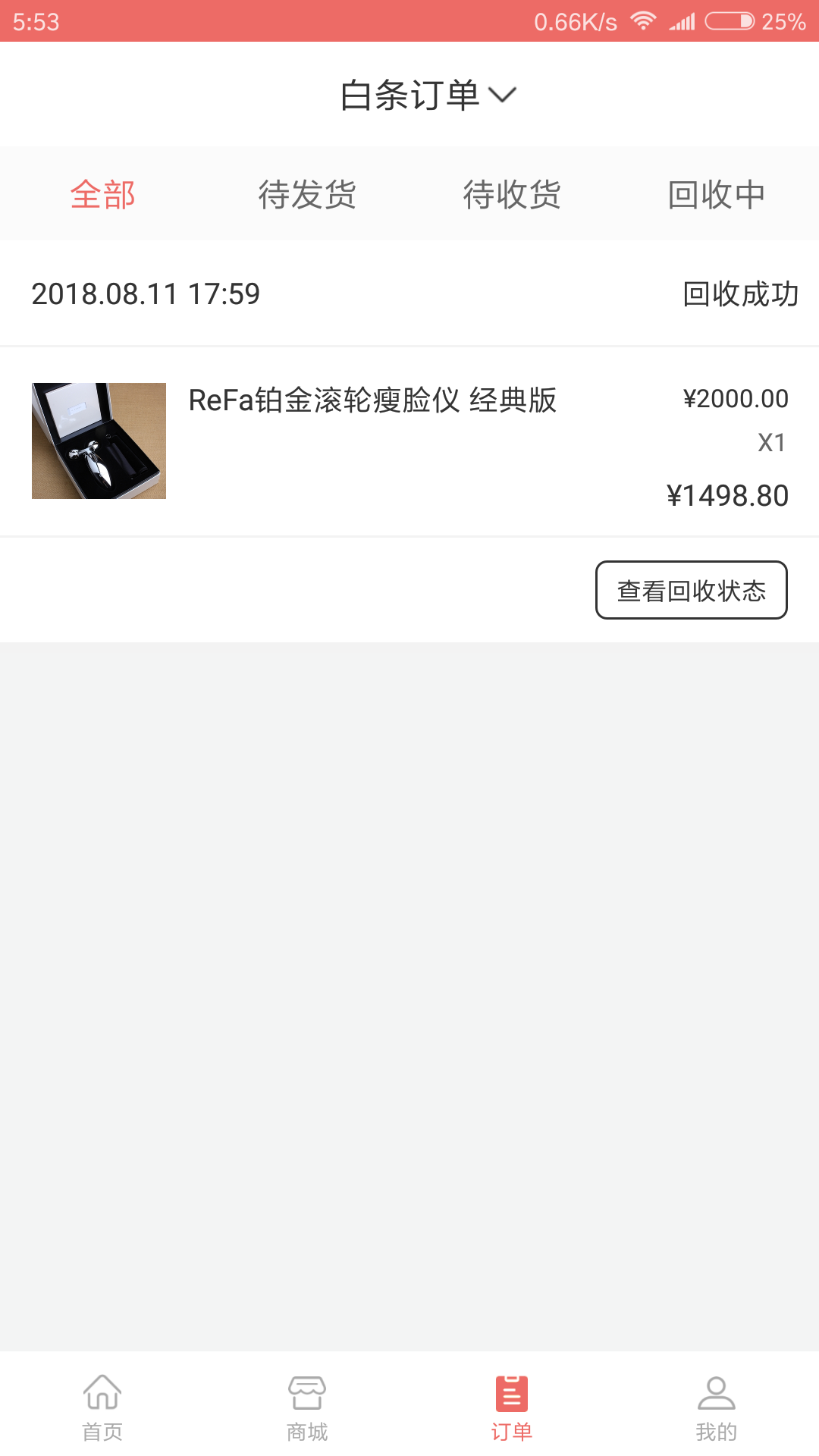Open the ReFa铂金滚轮瘦脸仪 order item
Viewport: 819px width, 1456px height.
[409, 441]
